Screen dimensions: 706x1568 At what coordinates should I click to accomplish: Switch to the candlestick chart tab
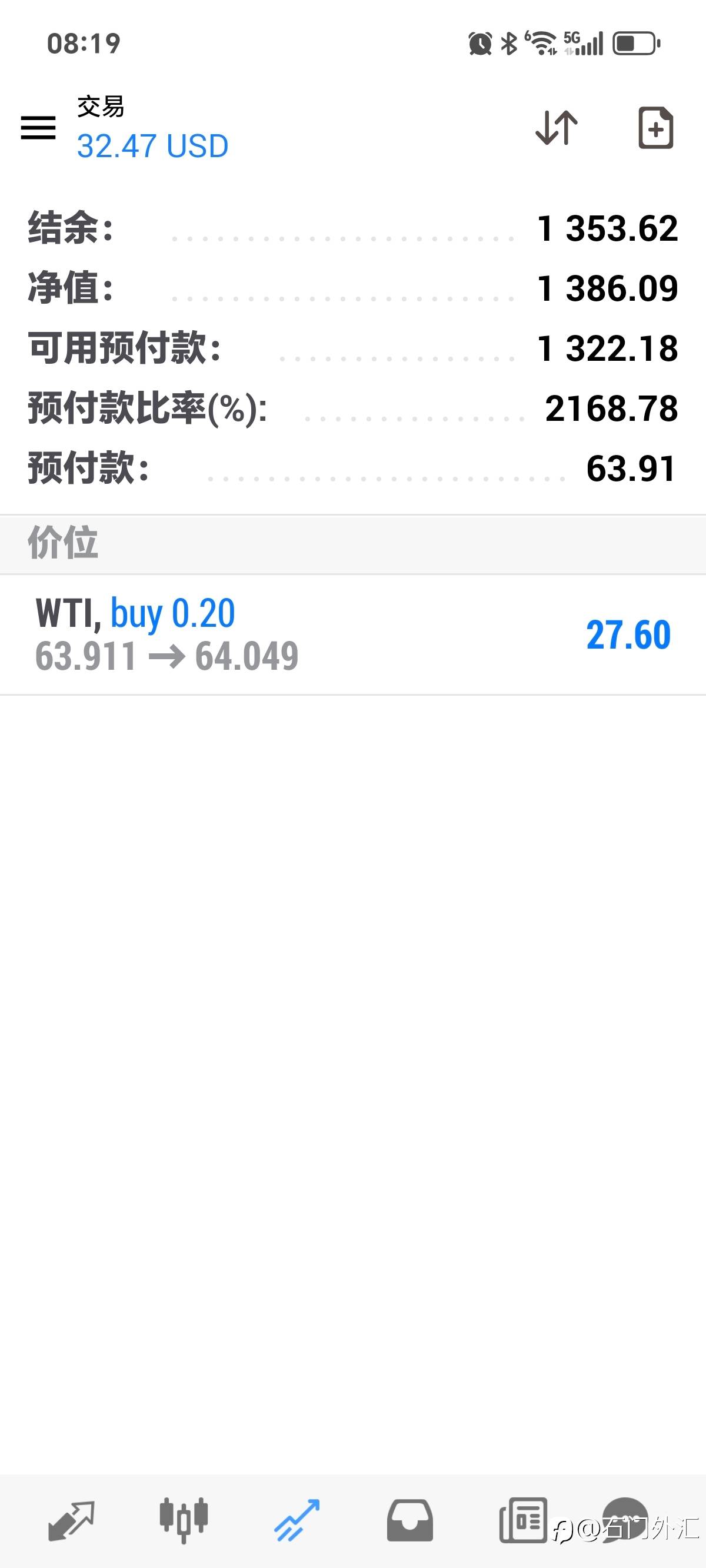coord(184,1520)
